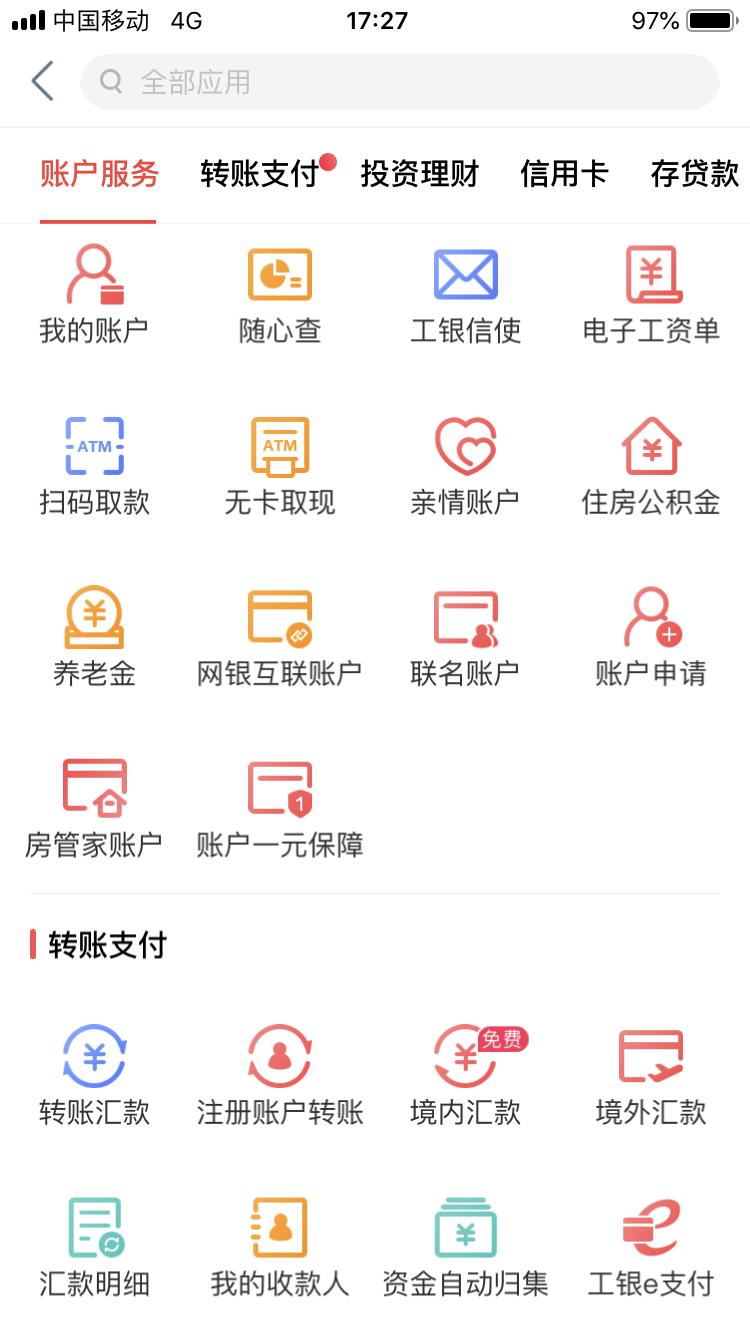750x1334 pixels.
Task: Select 境外汇款 overseas remittance
Action: [652, 1075]
